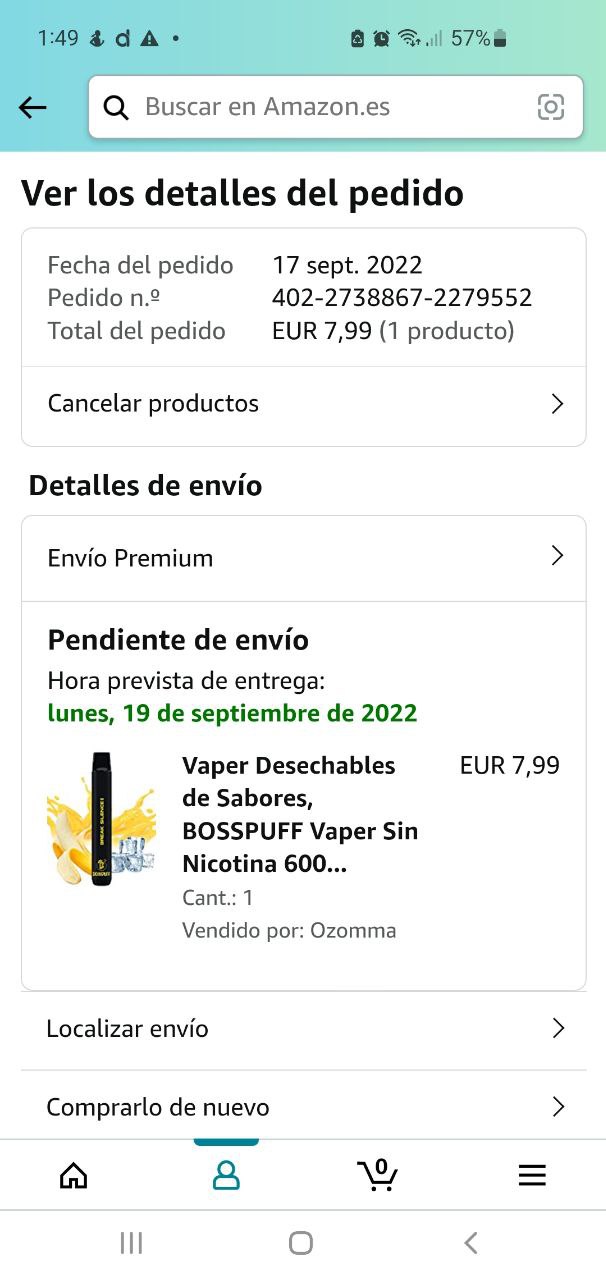Open the hamburger menu tab

tap(532, 1175)
